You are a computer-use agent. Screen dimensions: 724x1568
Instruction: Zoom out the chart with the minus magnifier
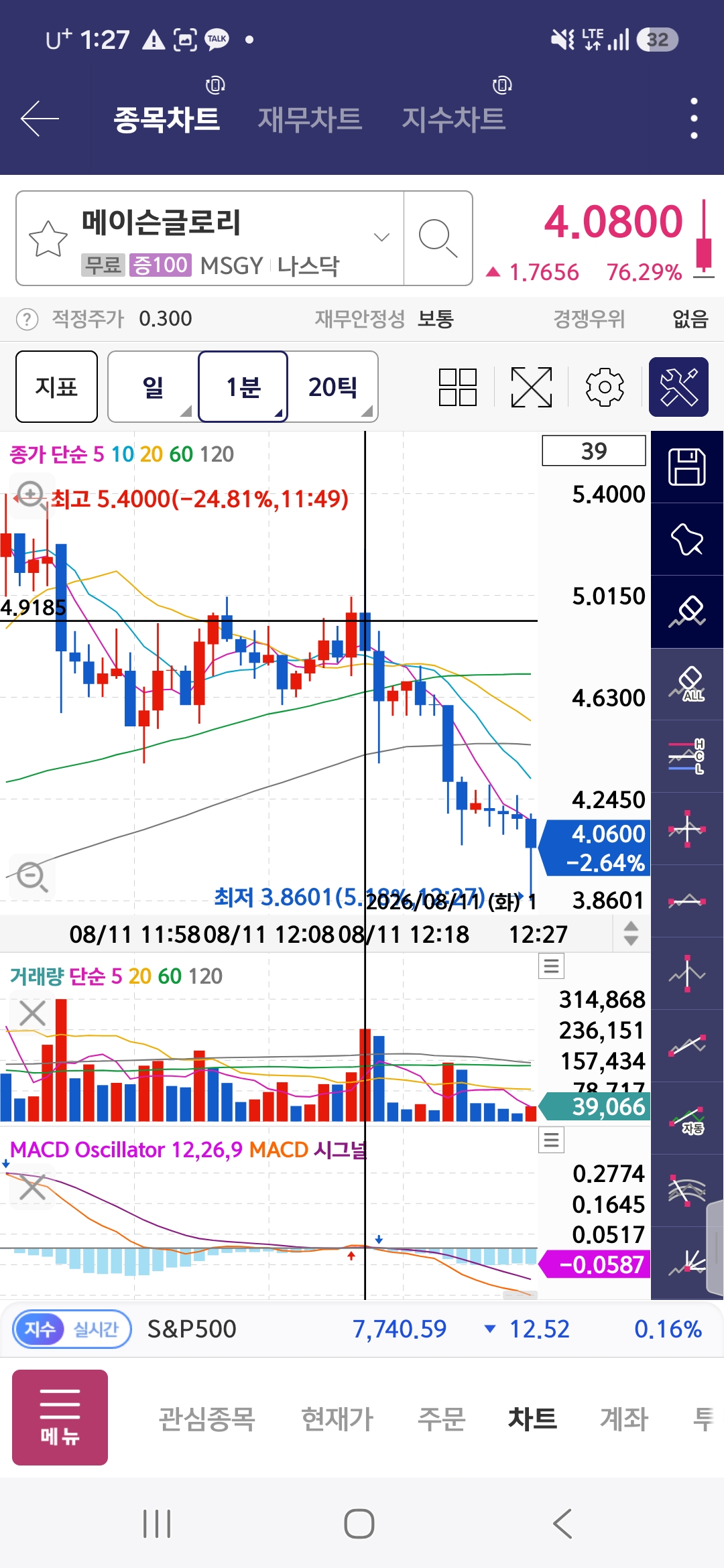tap(32, 876)
